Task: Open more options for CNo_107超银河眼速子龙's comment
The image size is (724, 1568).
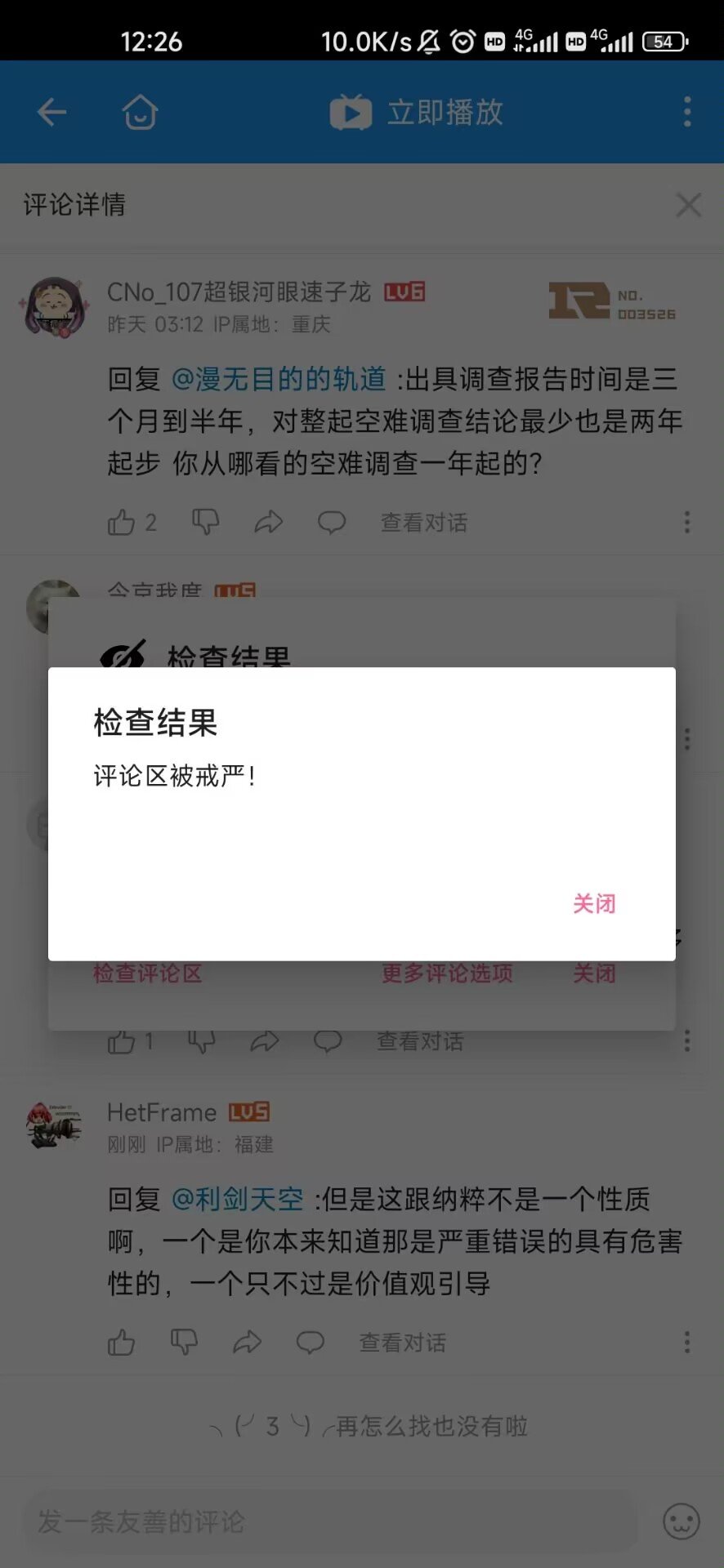Action: (687, 522)
